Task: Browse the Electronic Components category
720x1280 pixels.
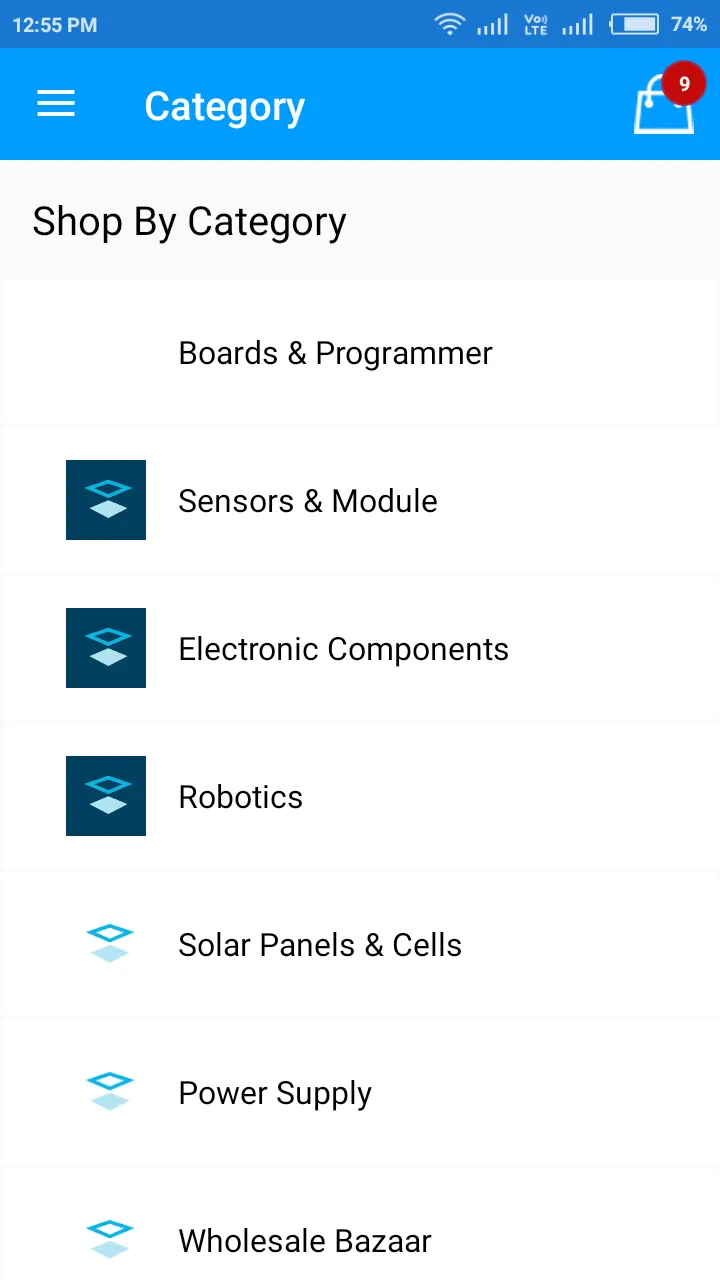Action: point(343,649)
